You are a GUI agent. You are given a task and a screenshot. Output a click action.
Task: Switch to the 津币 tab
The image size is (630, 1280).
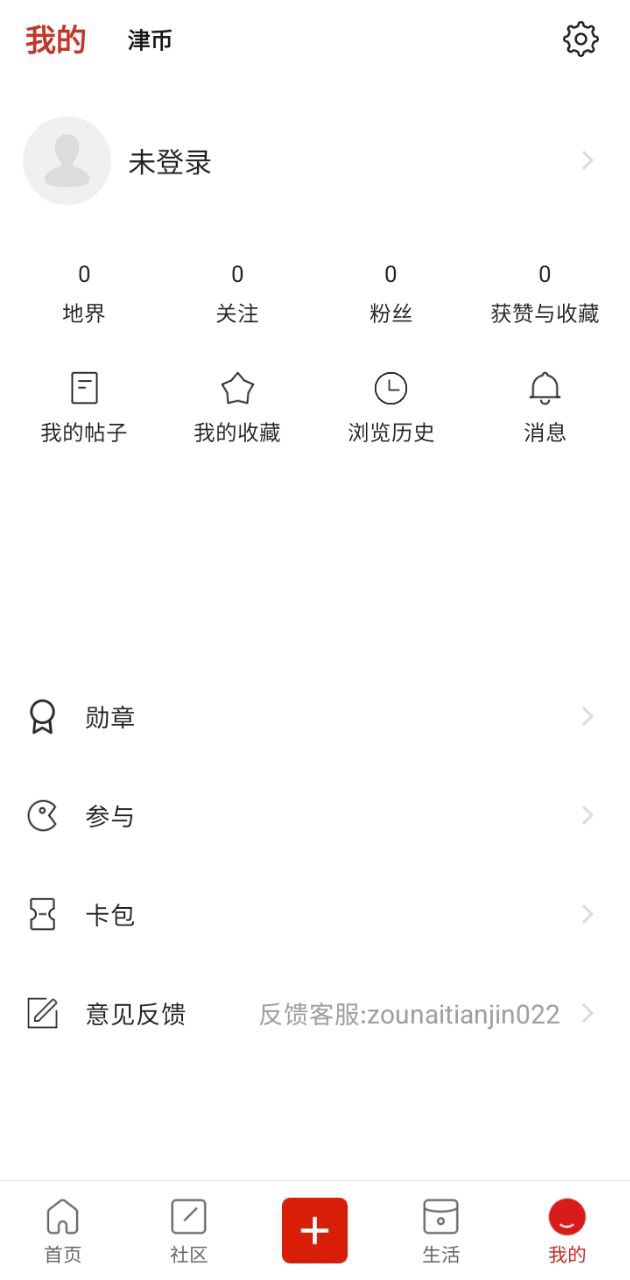150,41
